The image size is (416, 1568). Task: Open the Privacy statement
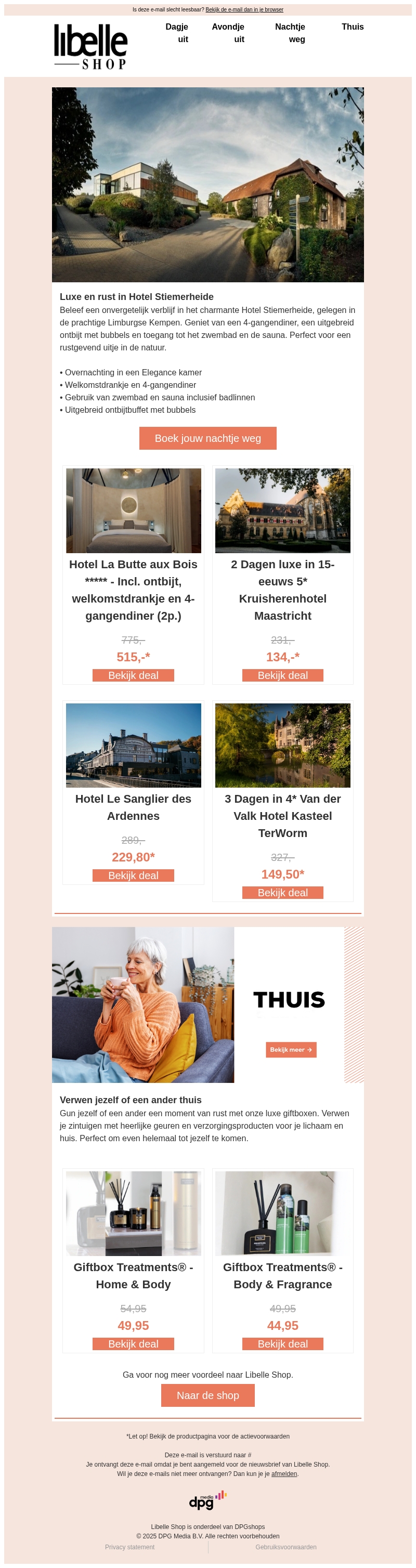click(x=129, y=1547)
